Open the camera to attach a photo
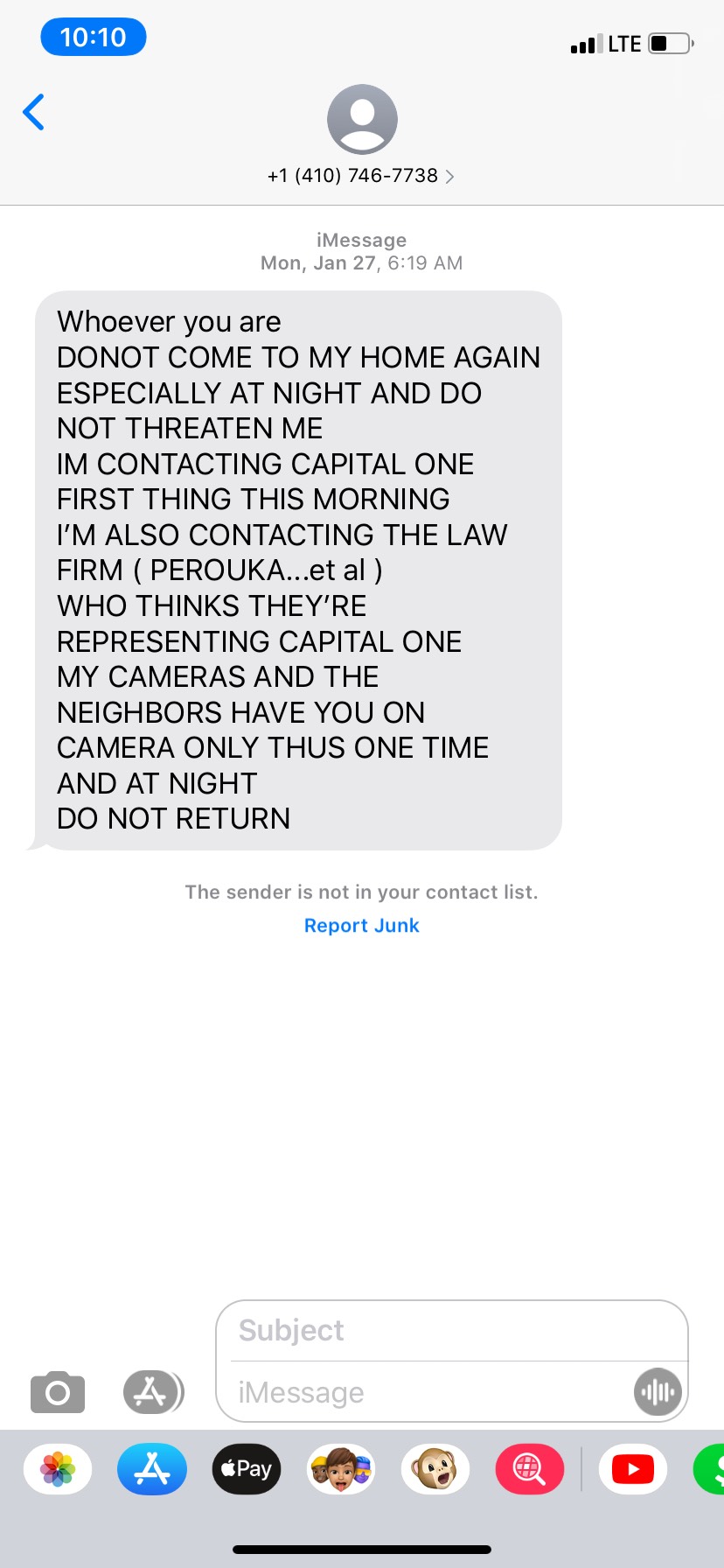Screen dimensions: 724x1568 tap(58, 1392)
